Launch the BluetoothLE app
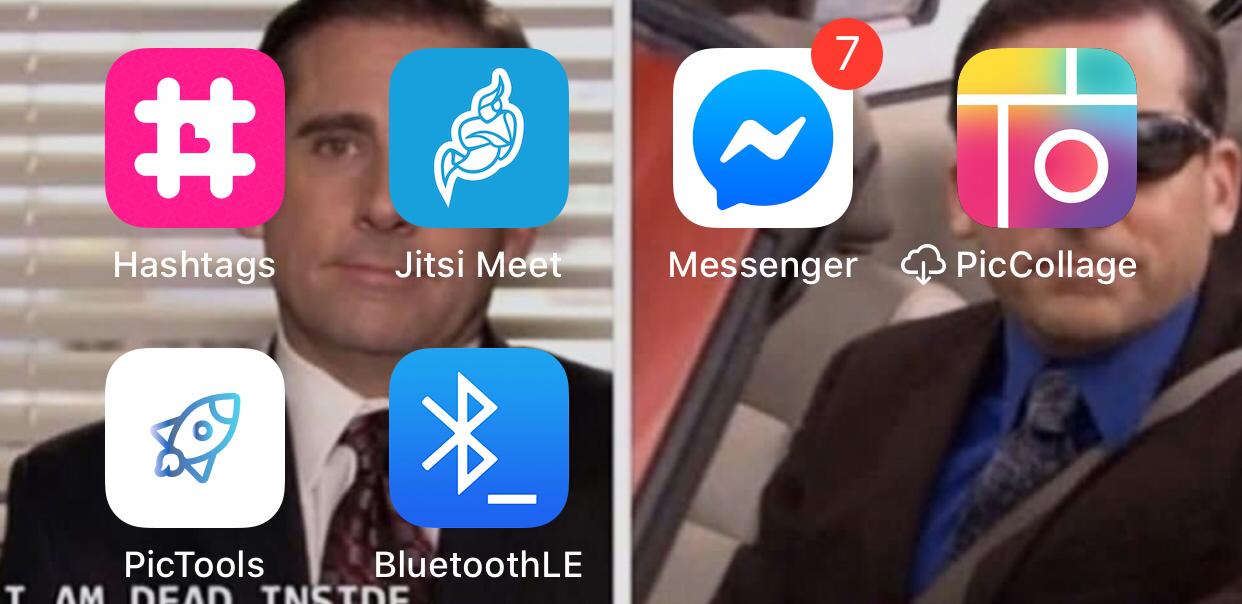1242x604 pixels. (478, 437)
